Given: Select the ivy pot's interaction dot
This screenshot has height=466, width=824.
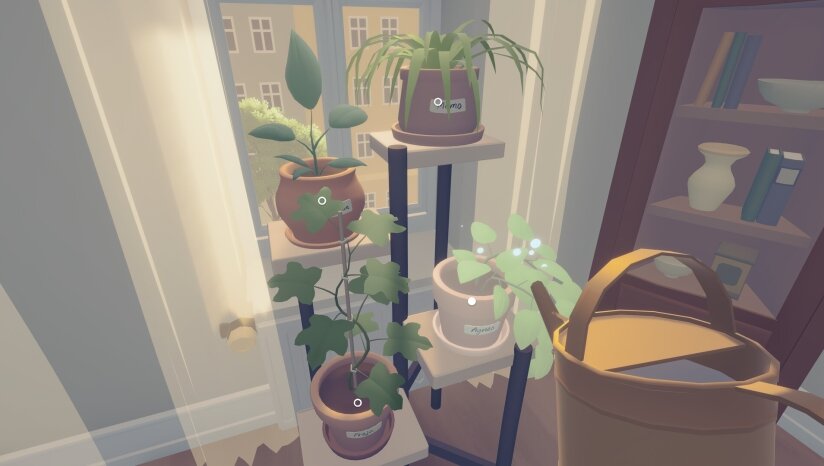Looking at the screenshot, I should coord(357,403).
